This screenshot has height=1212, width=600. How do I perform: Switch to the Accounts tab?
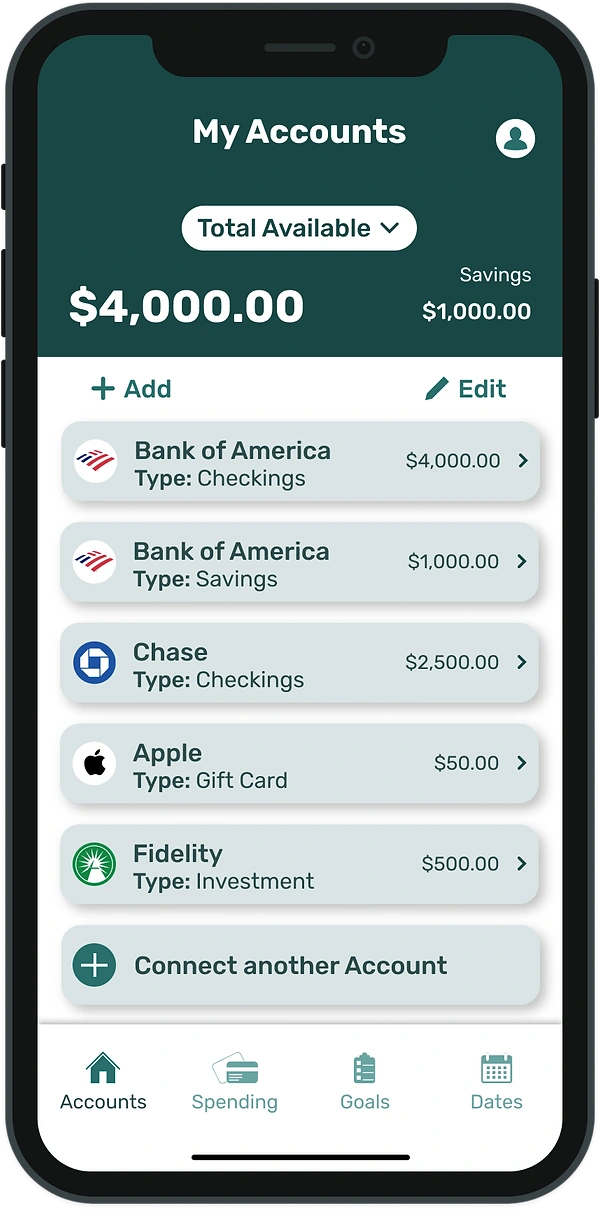[103, 1082]
